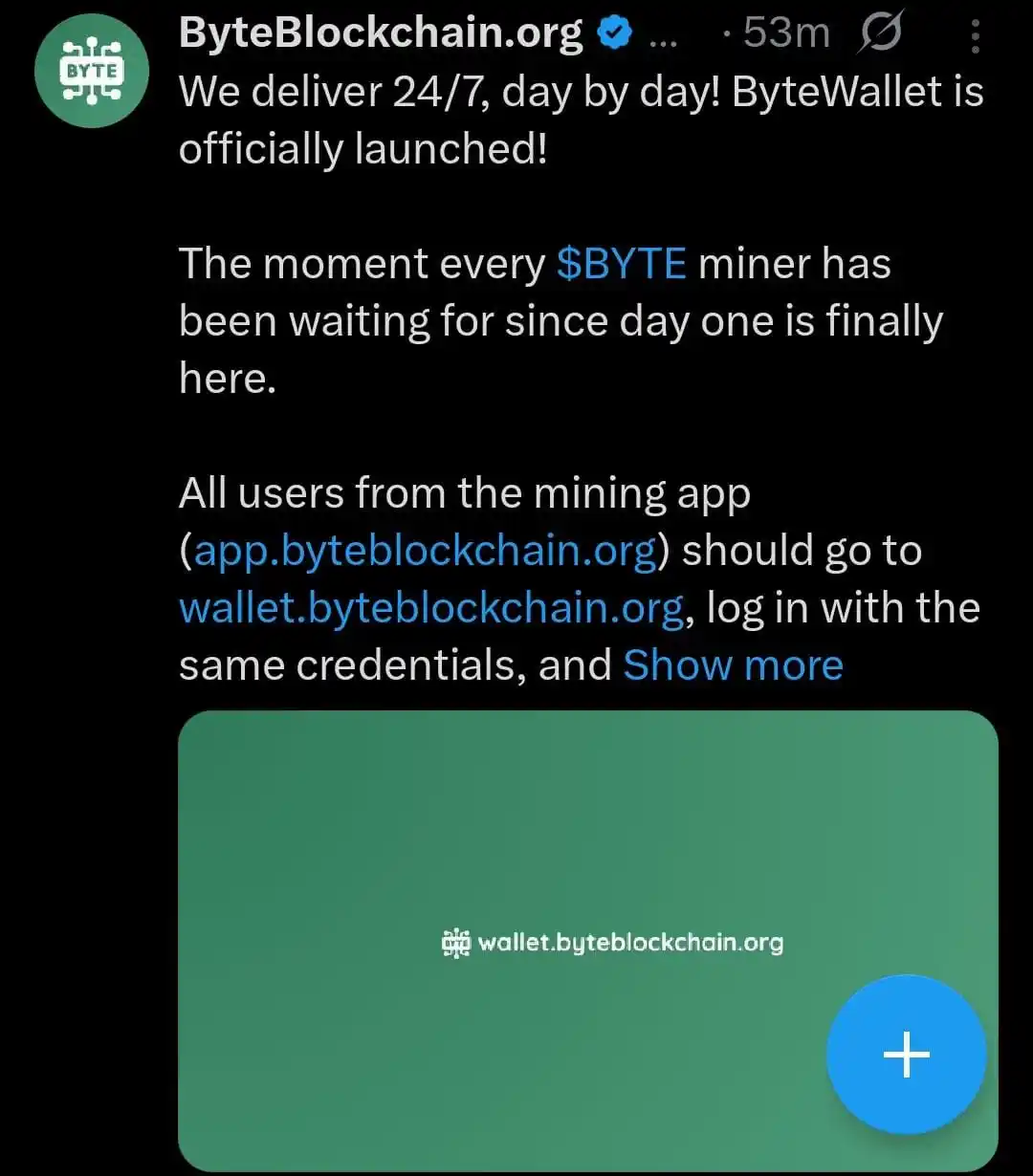1033x1176 pixels.
Task: Tap the Grok icon beside the timestamp
Action: pos(879,35)
